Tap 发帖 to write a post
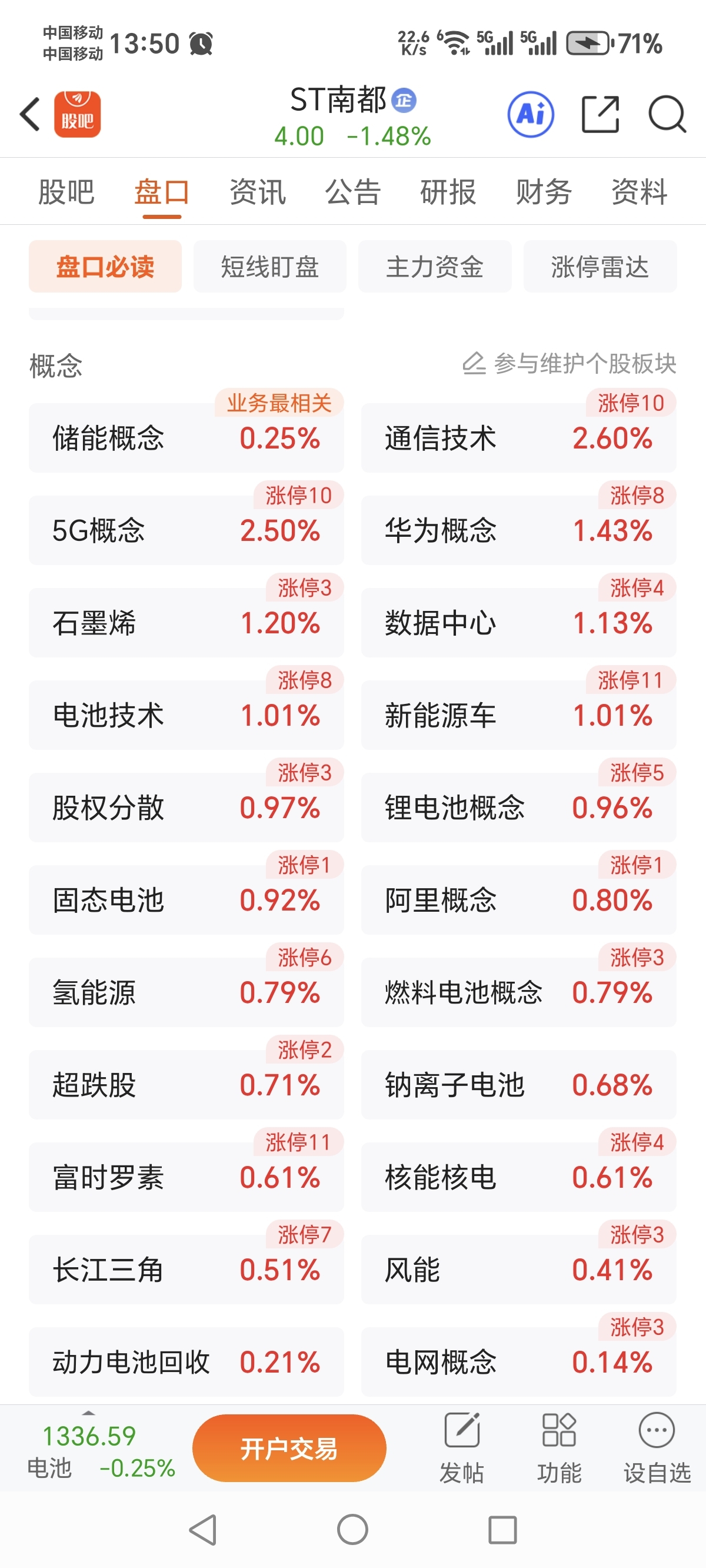 pyautogui.click(x=462, y=1448)
